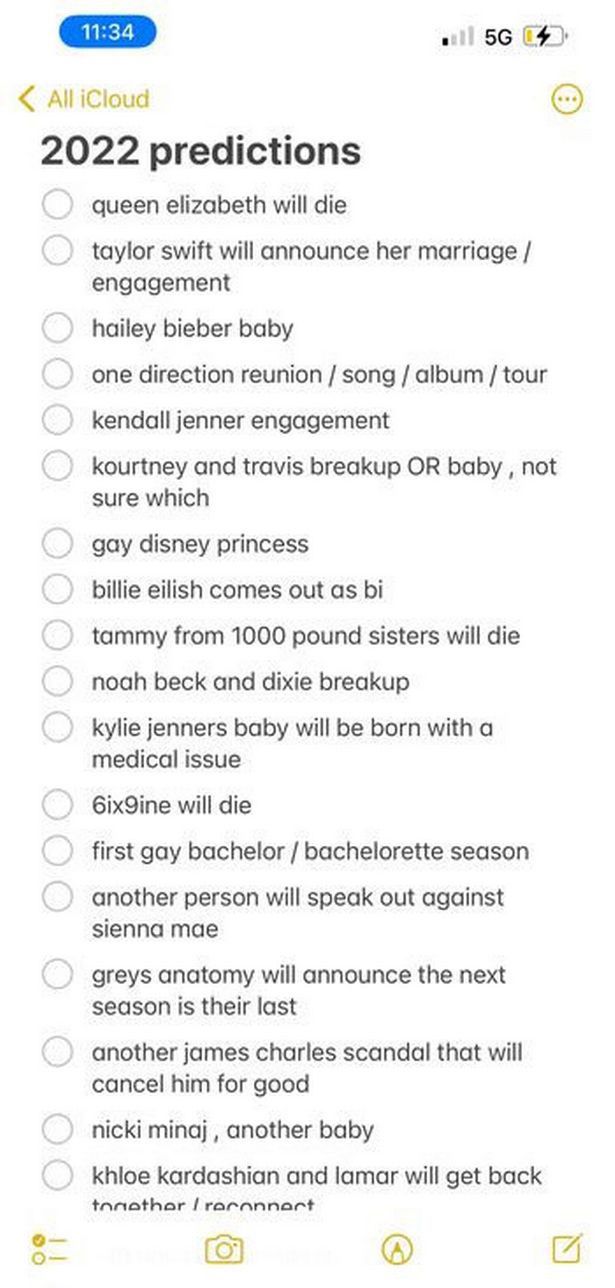Viewport: 615px width, 1288px height.
Task: Check the greys anatomy last season item
Action: coord(57,974)
